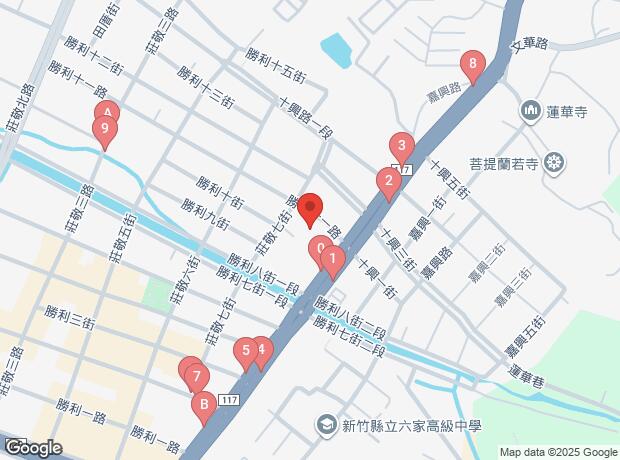The image size is (620, 460).
Task: Open map marker 1
Action: tap(333, 260)
